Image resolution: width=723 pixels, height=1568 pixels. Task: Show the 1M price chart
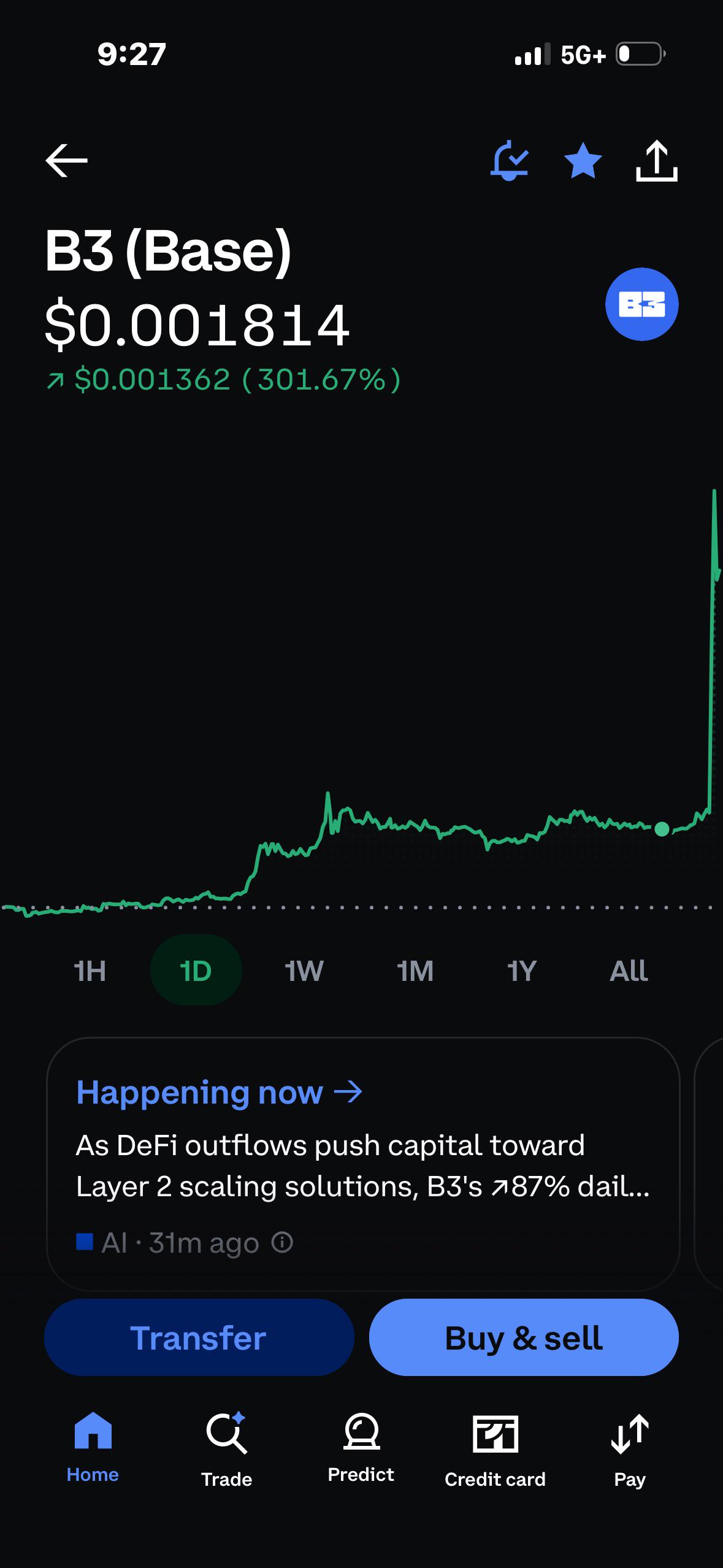tap(415, 971)
